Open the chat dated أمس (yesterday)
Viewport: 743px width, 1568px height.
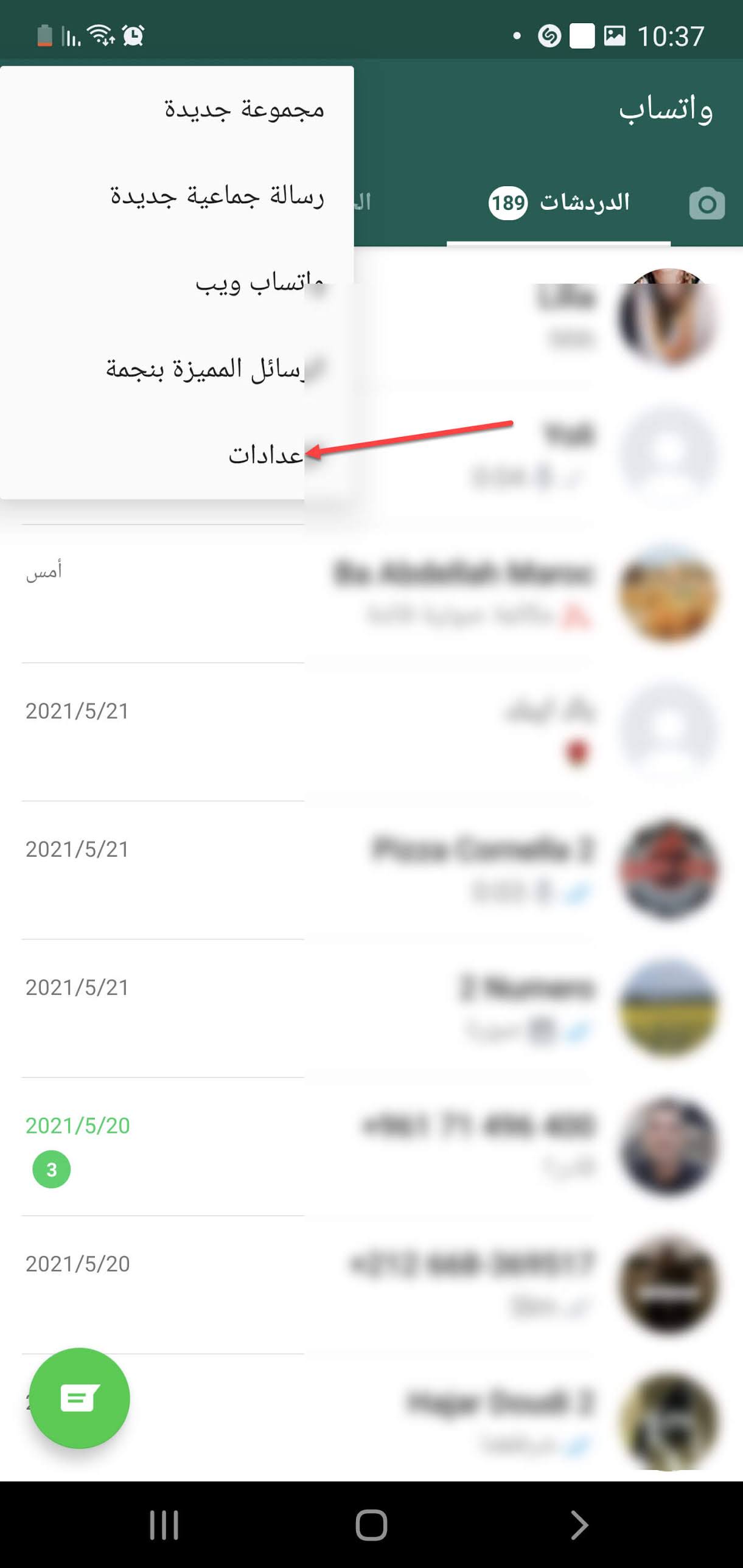[371, 594]
